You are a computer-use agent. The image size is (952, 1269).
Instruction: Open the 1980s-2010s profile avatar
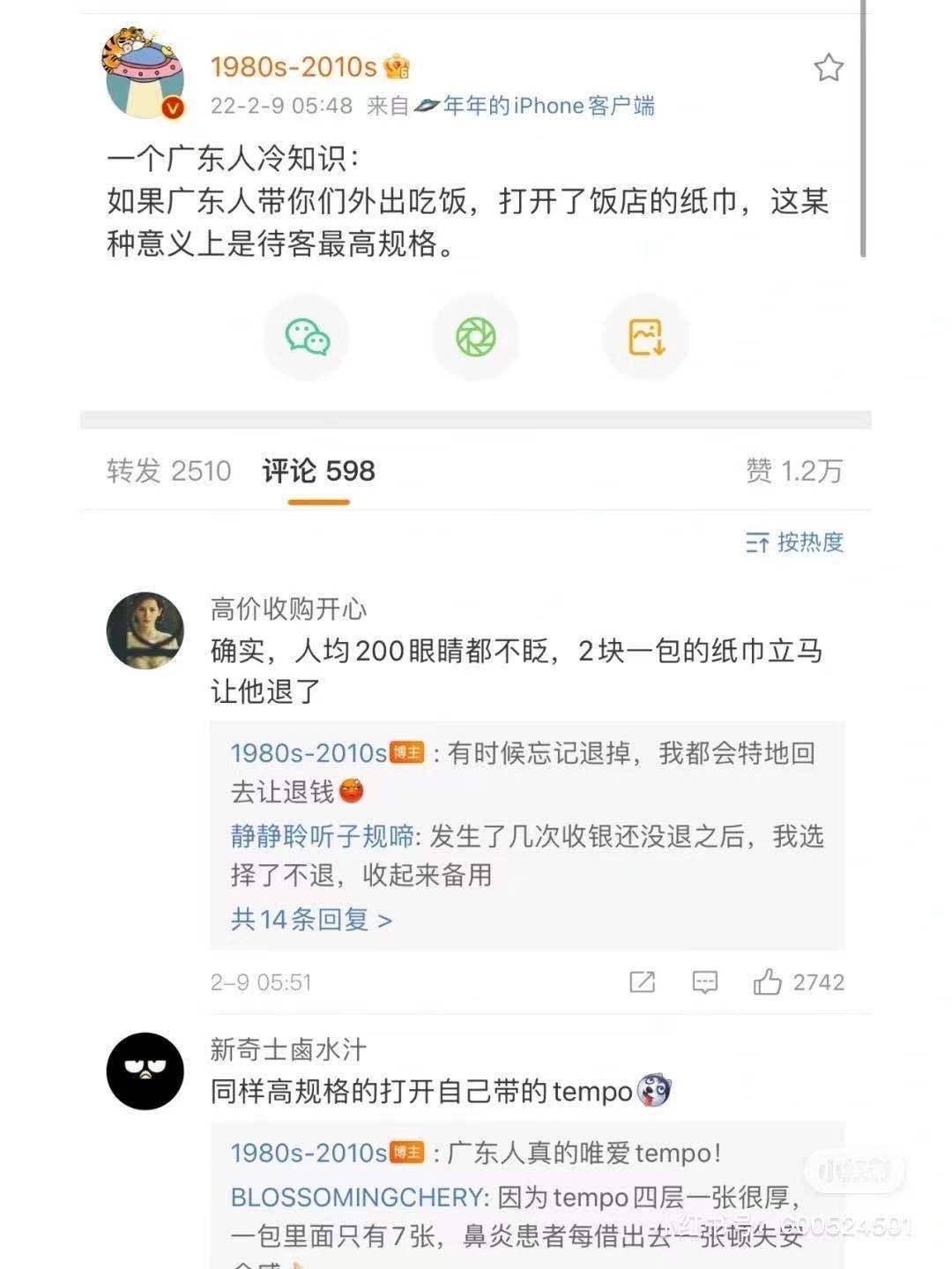click(x=145, y=74)
